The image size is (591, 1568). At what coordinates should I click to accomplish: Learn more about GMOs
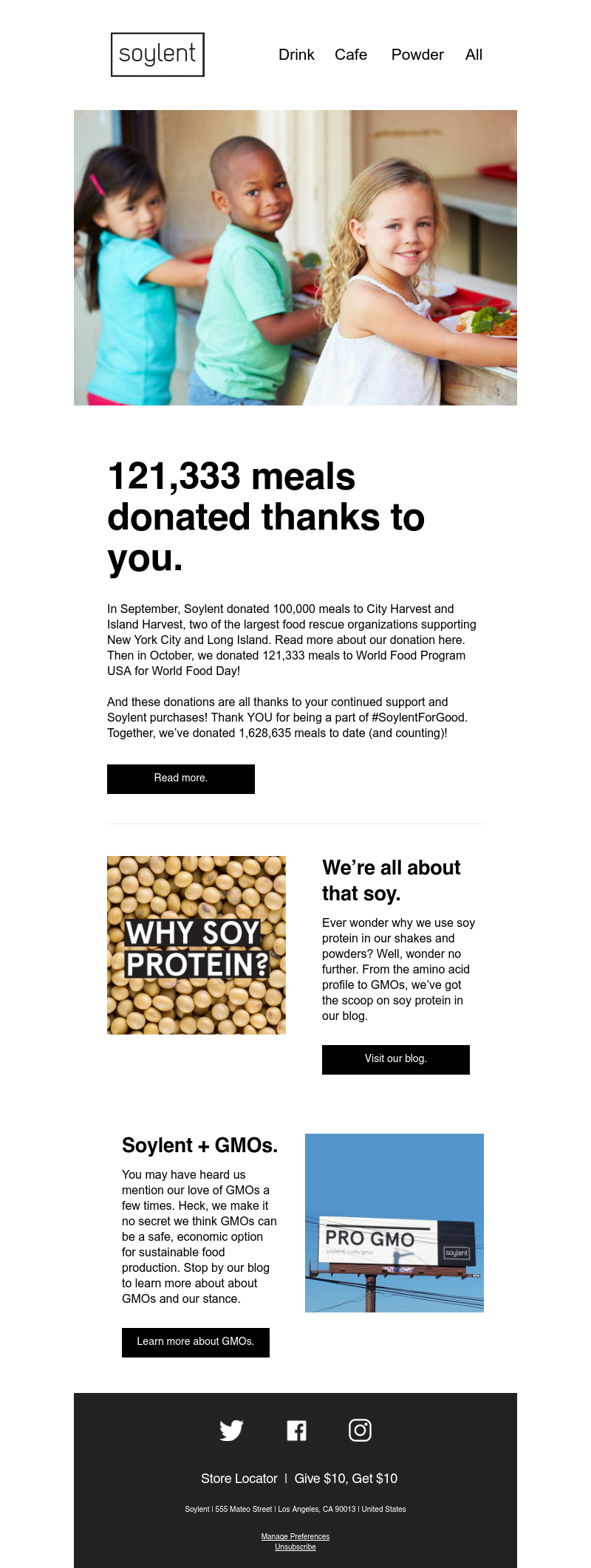tap(196, 1342)
